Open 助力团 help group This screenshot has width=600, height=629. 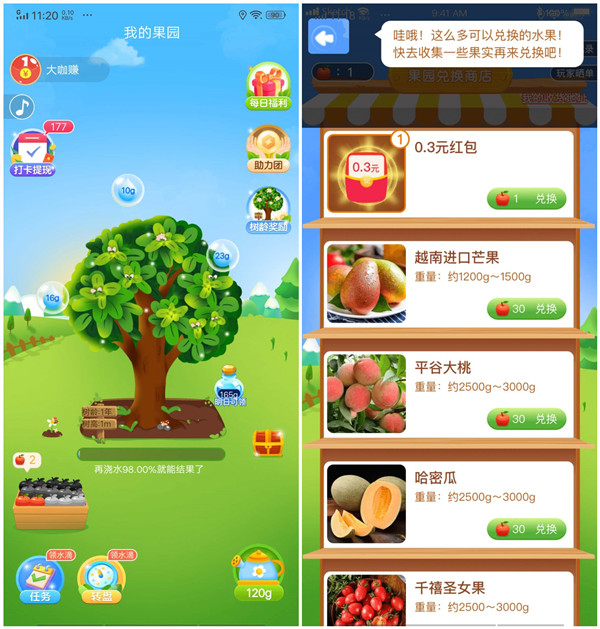(x=267, y=148)
